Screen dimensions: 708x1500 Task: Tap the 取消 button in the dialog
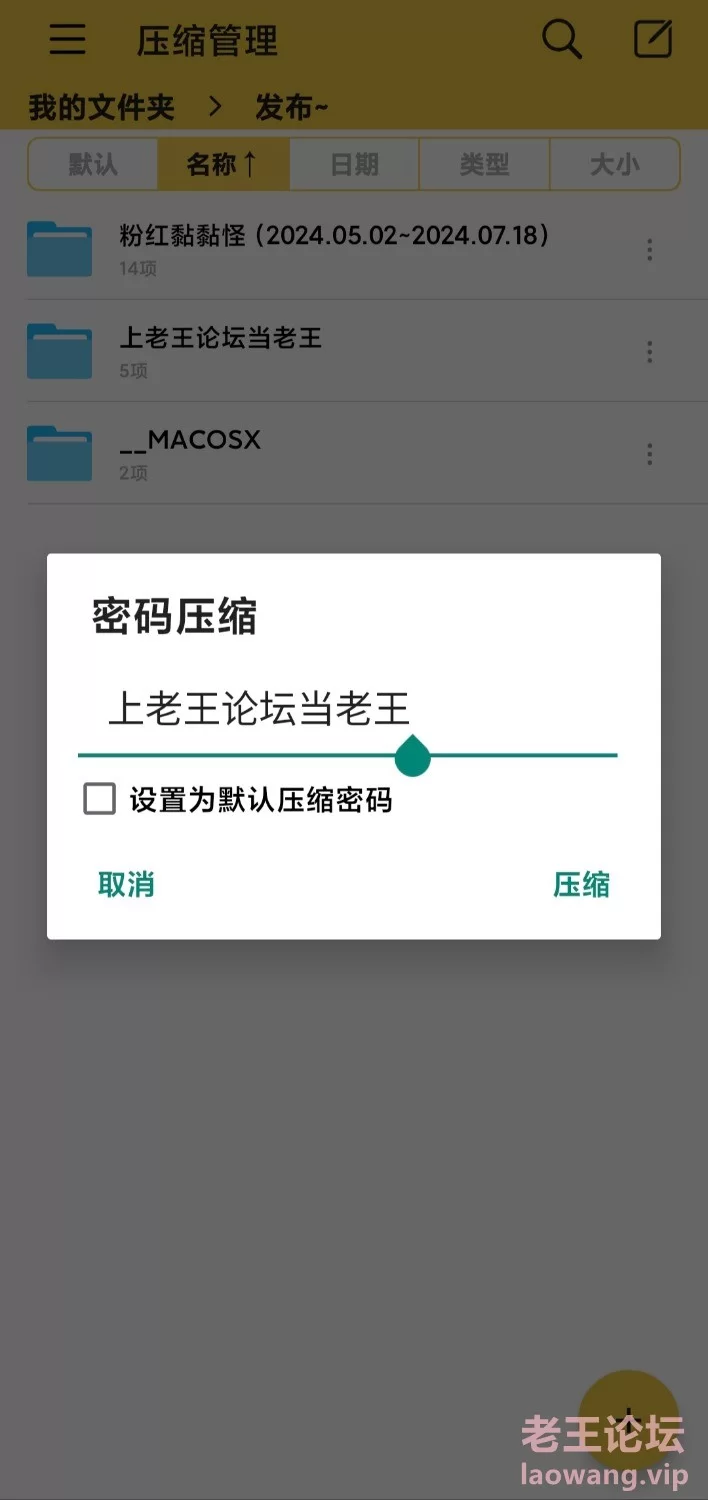point(126,884)
